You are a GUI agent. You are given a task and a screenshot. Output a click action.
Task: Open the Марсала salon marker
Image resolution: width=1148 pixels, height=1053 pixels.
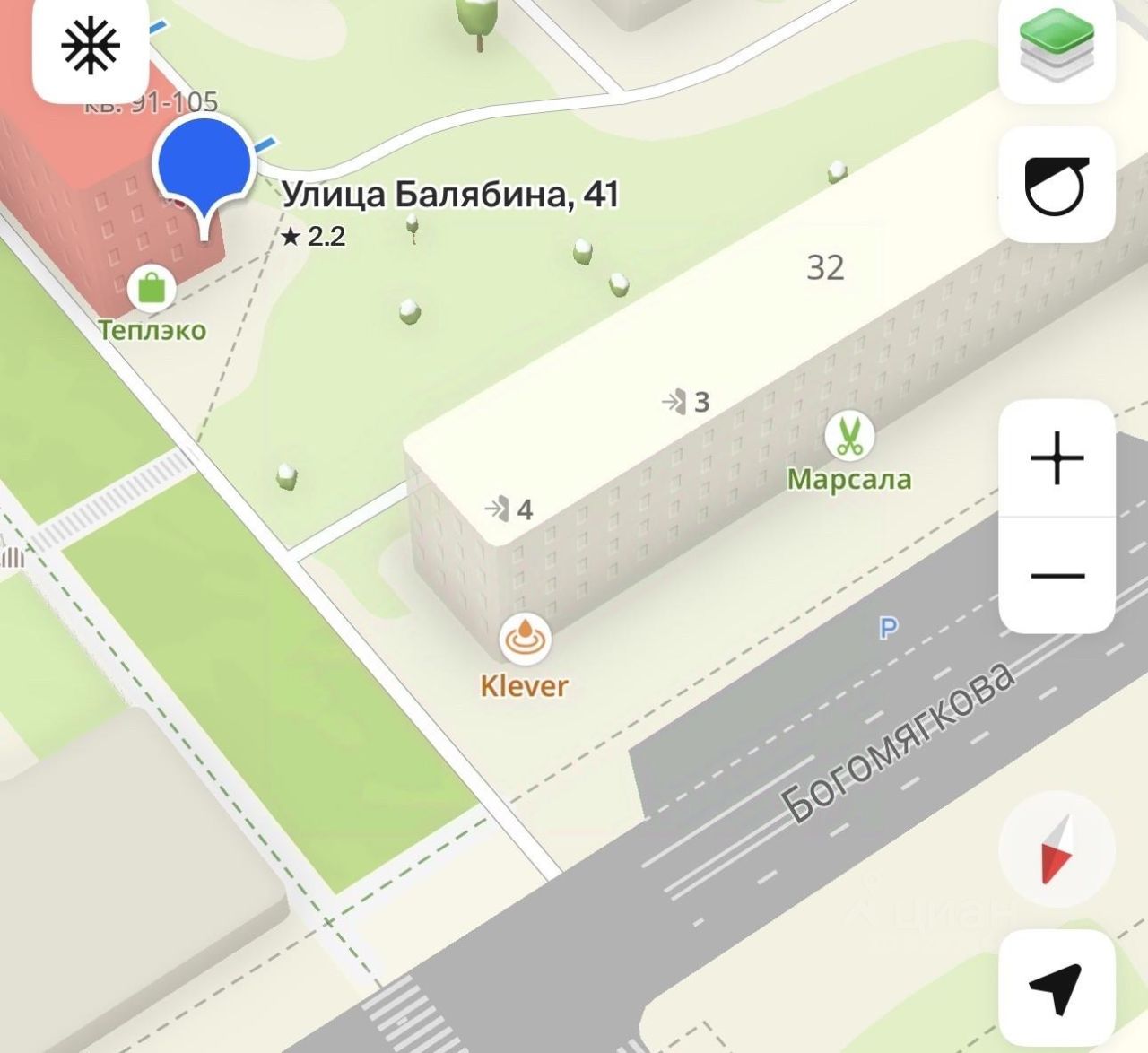(848, 436)
